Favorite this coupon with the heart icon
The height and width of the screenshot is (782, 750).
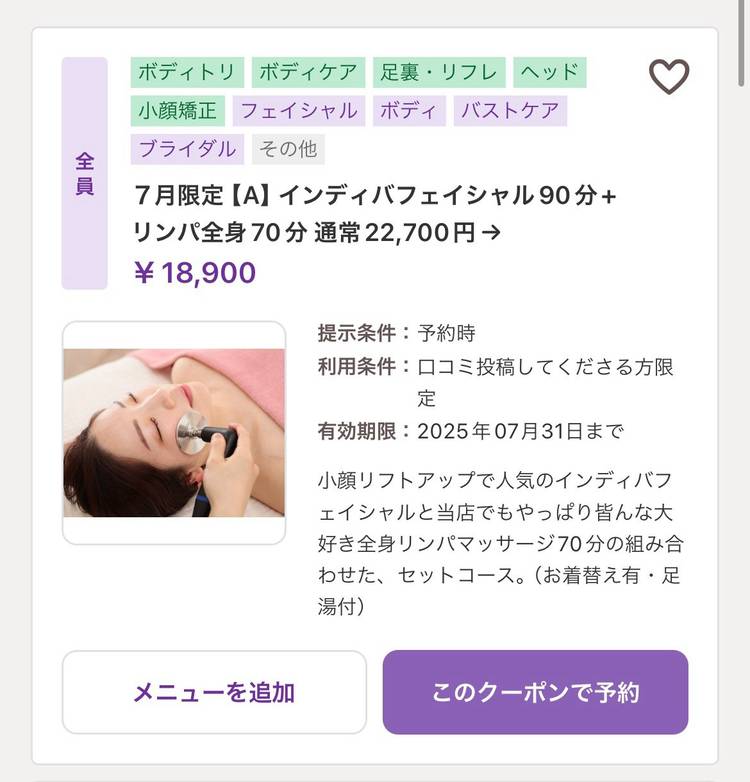coord(669,77)
